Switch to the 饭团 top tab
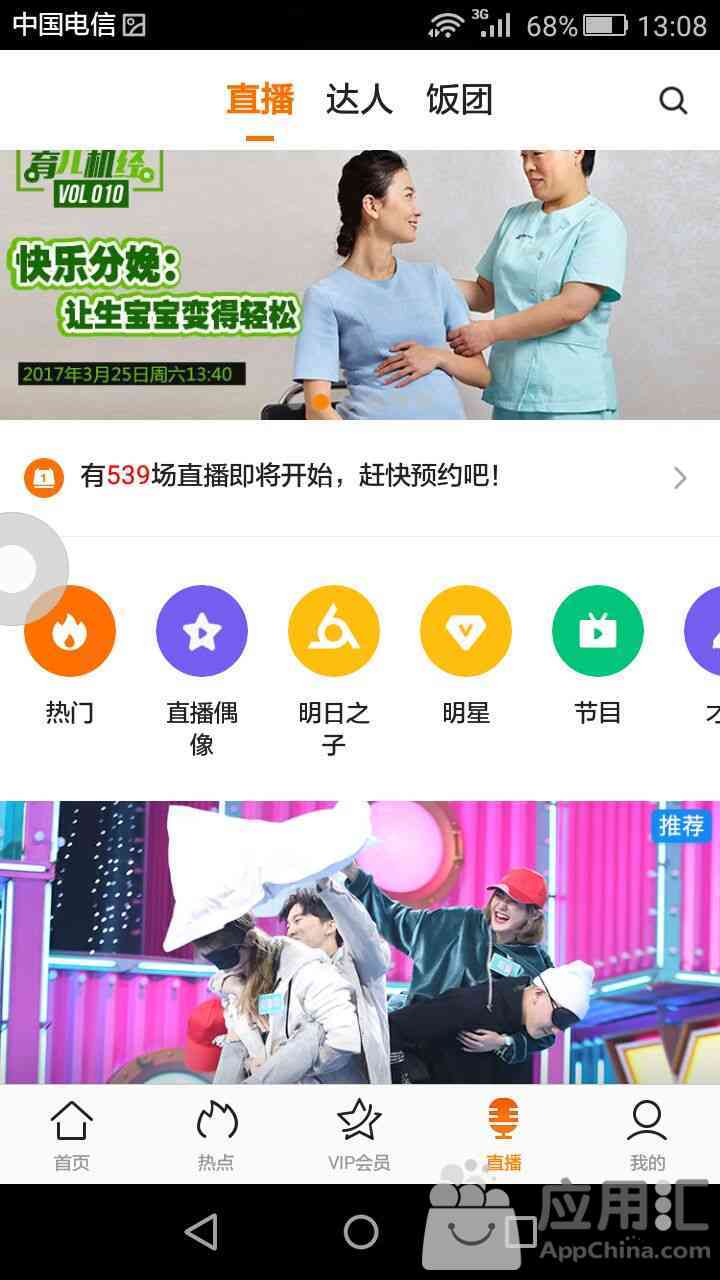 pos(459,100)
